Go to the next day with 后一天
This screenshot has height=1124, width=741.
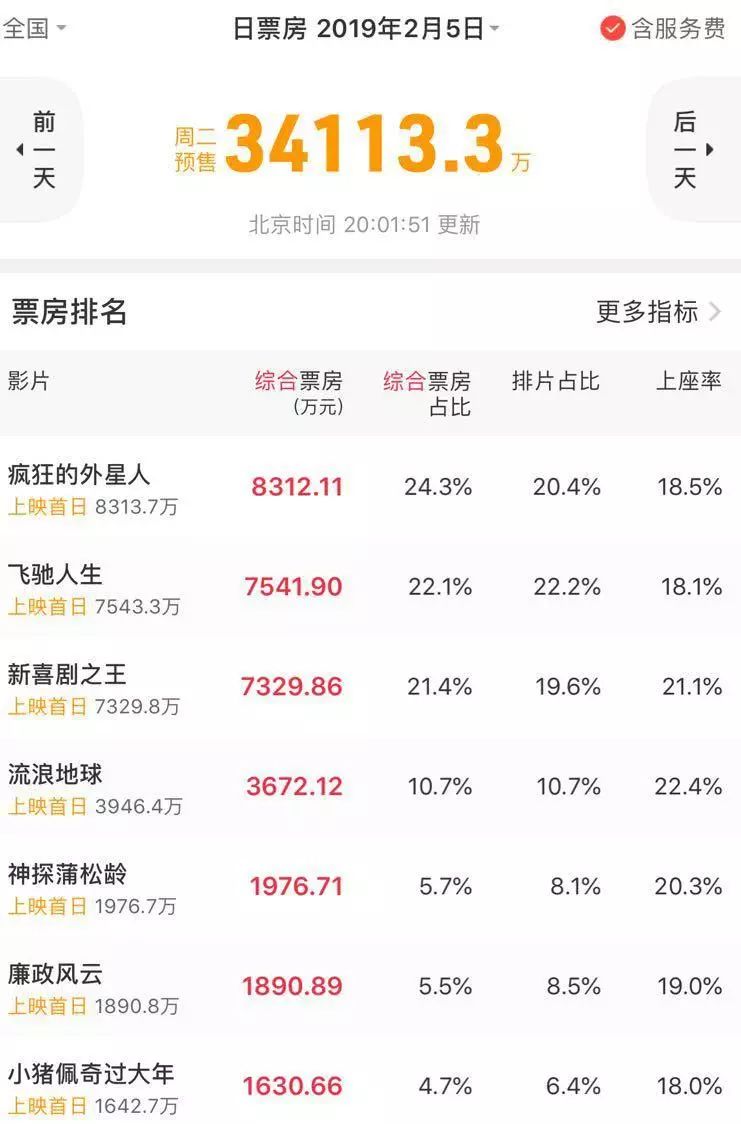pos(688,148)
